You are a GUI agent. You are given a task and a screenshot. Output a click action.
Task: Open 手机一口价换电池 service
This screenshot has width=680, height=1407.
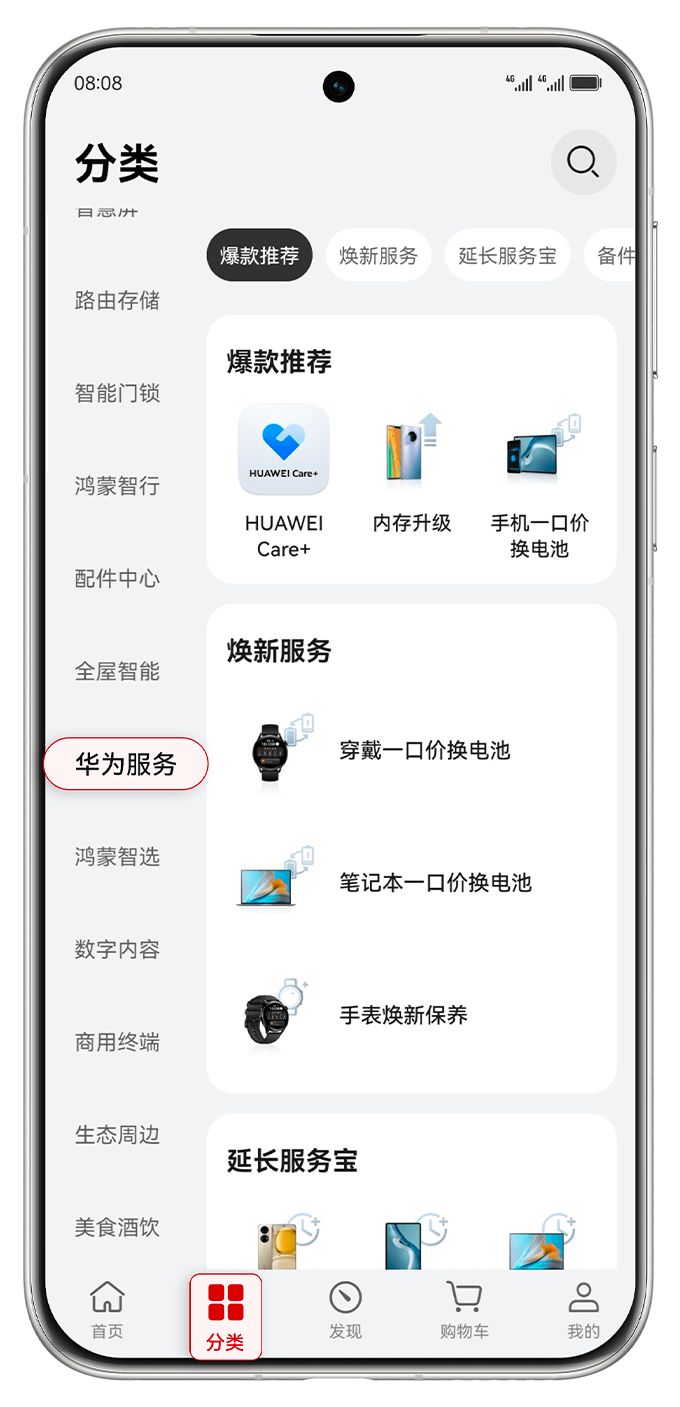click(x=540, y=479)
